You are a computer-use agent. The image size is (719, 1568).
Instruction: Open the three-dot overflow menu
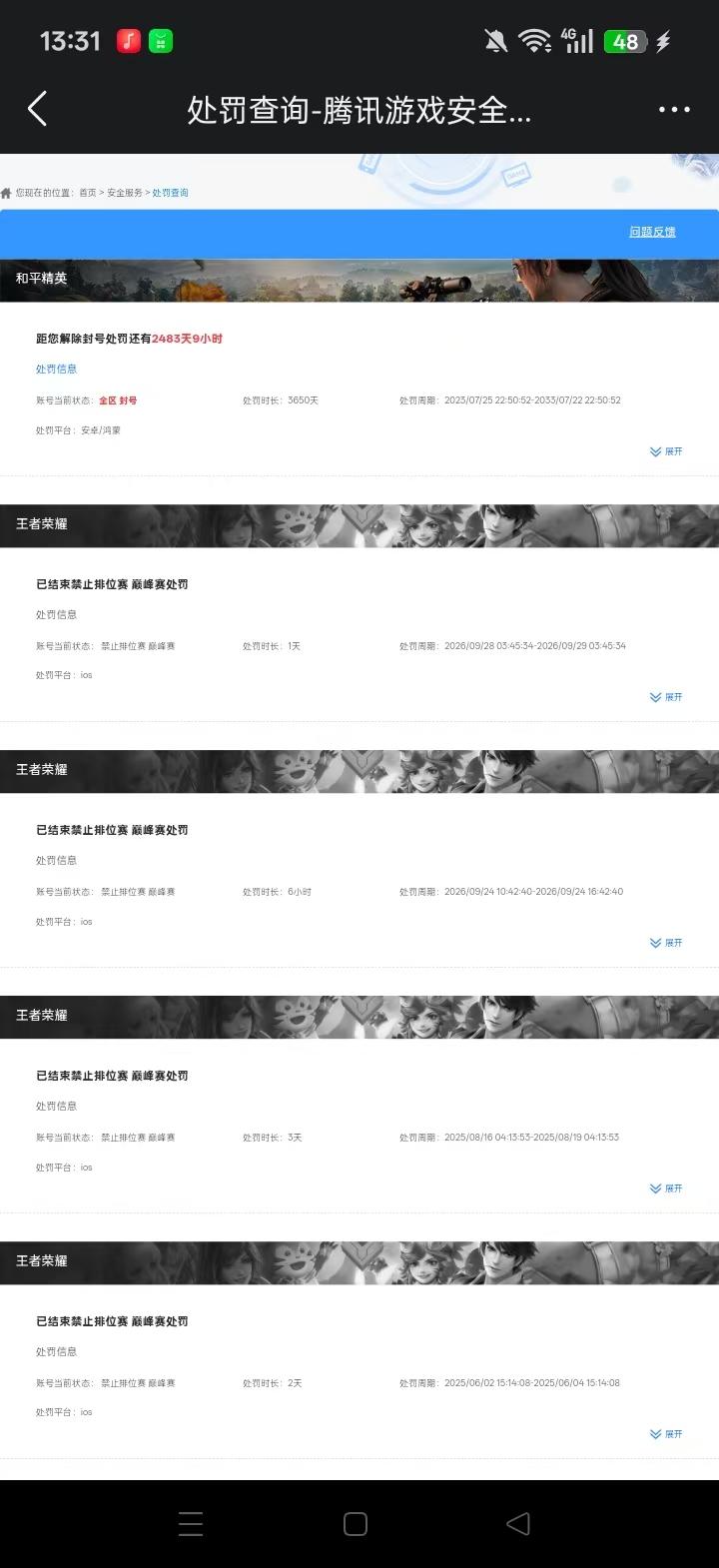coord(674,110)
